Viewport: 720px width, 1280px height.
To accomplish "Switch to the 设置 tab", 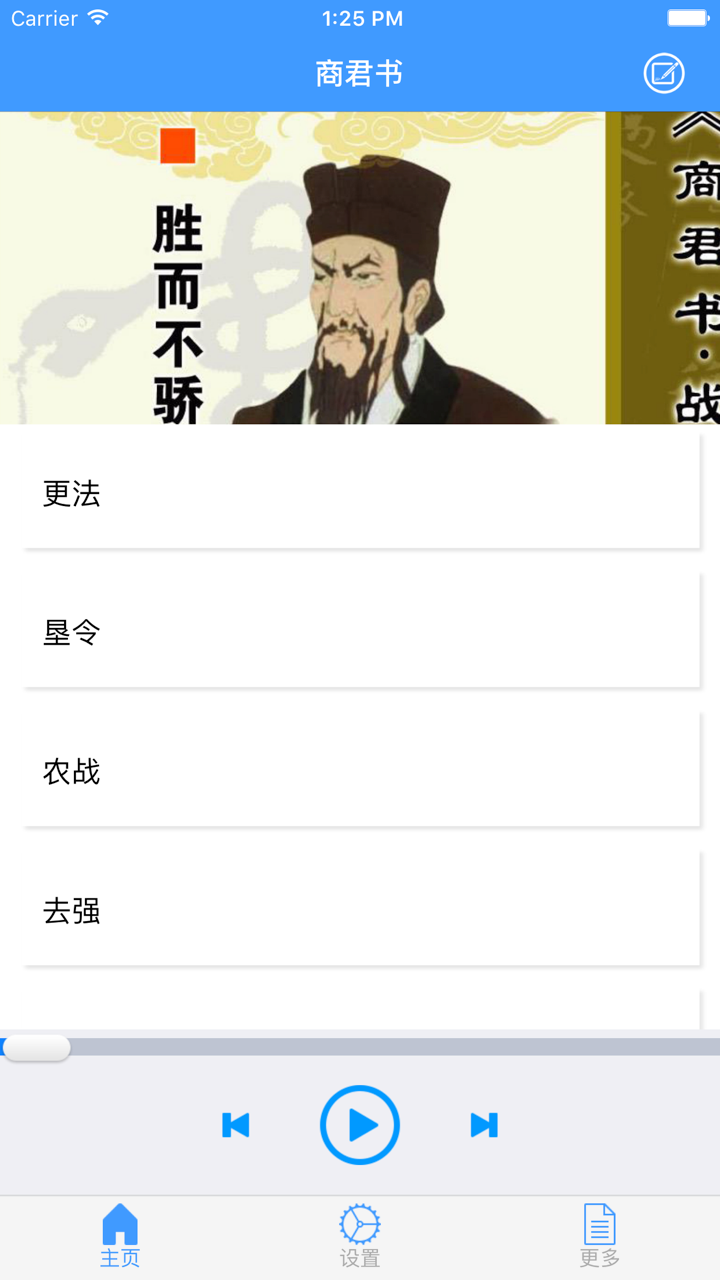I will [x=359, y=1237].
